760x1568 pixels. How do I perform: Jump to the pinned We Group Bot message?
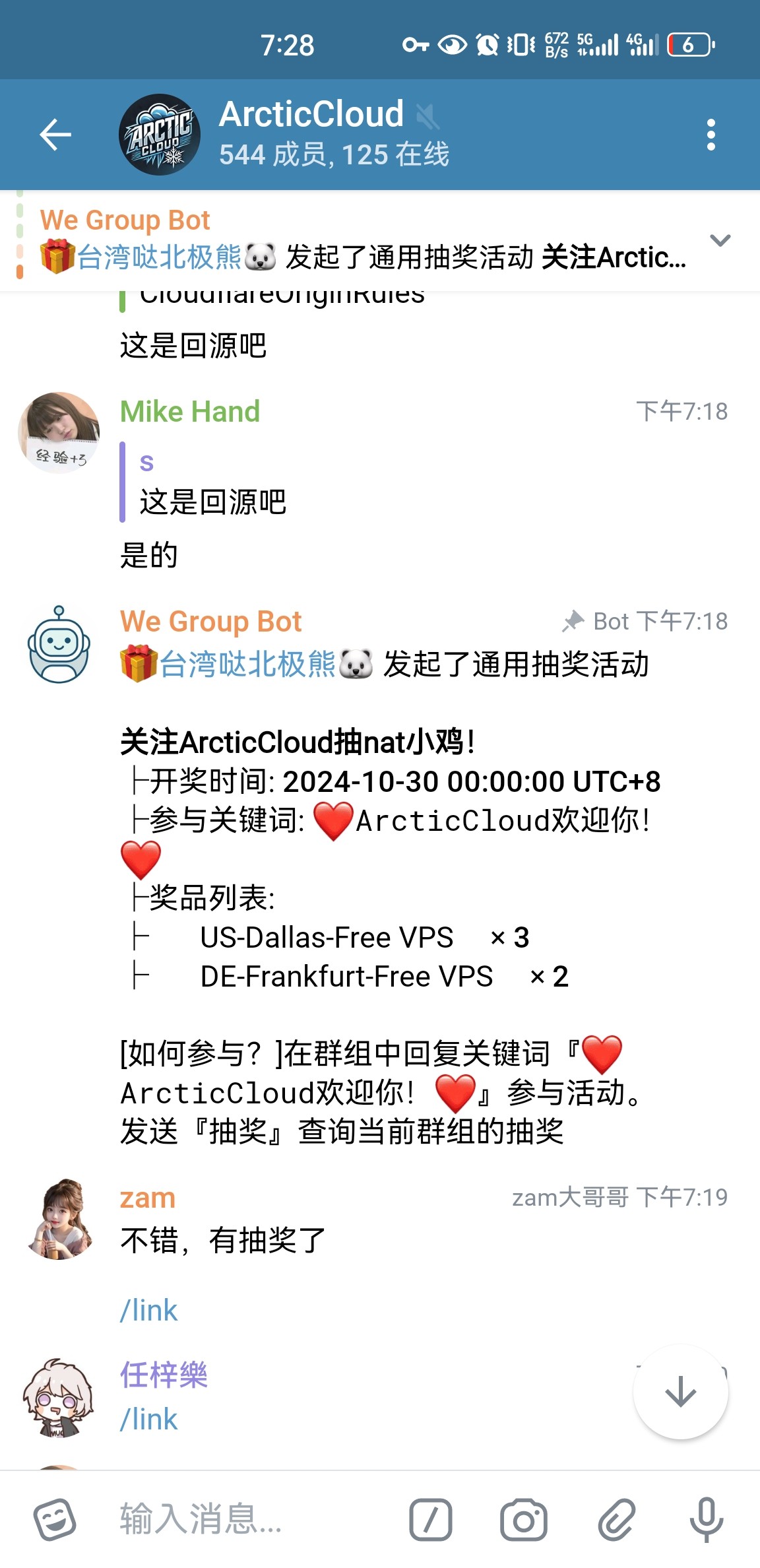(x=363, y=240)
